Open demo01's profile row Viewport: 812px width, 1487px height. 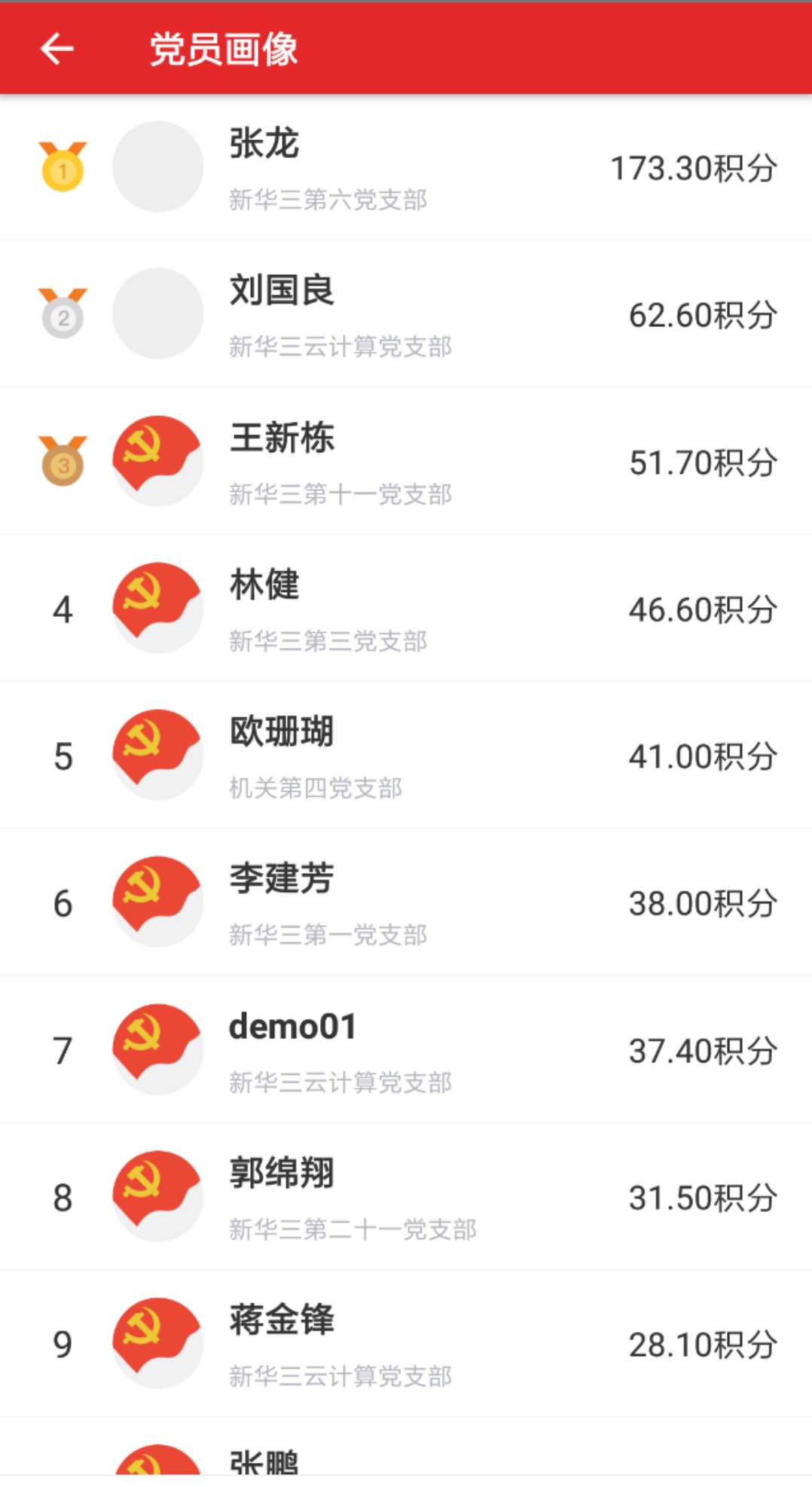click(406, 1049)
